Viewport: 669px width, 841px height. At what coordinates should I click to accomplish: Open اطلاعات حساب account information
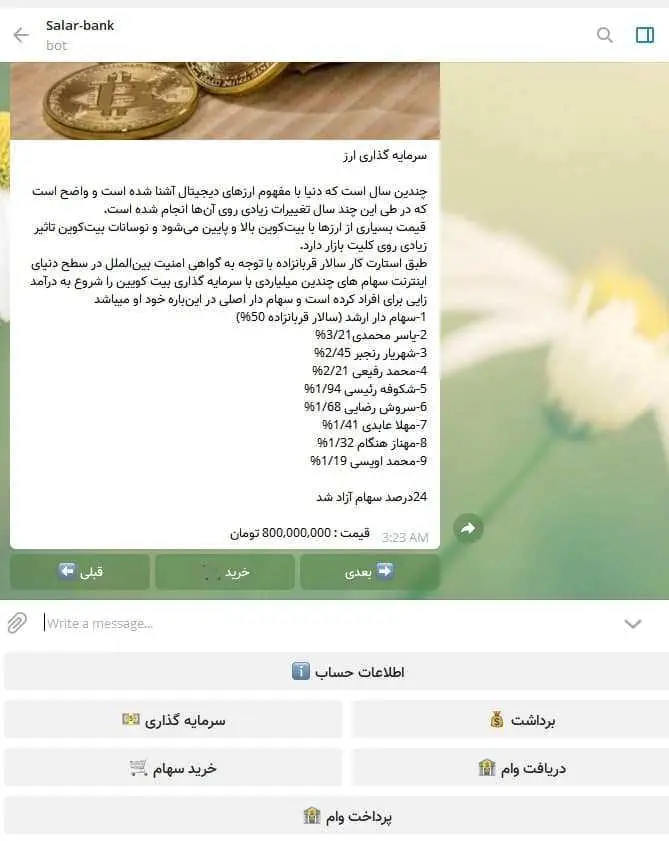coord(334,672)
